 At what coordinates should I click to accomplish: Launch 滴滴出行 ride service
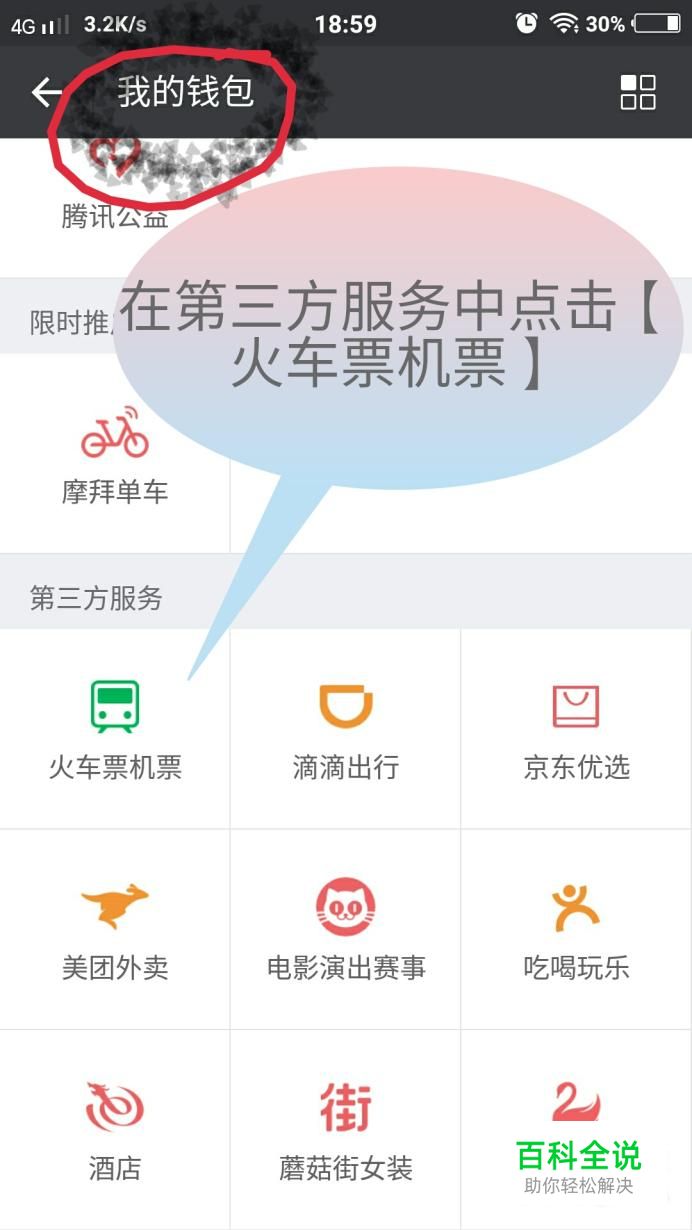(x=345, y=728)
